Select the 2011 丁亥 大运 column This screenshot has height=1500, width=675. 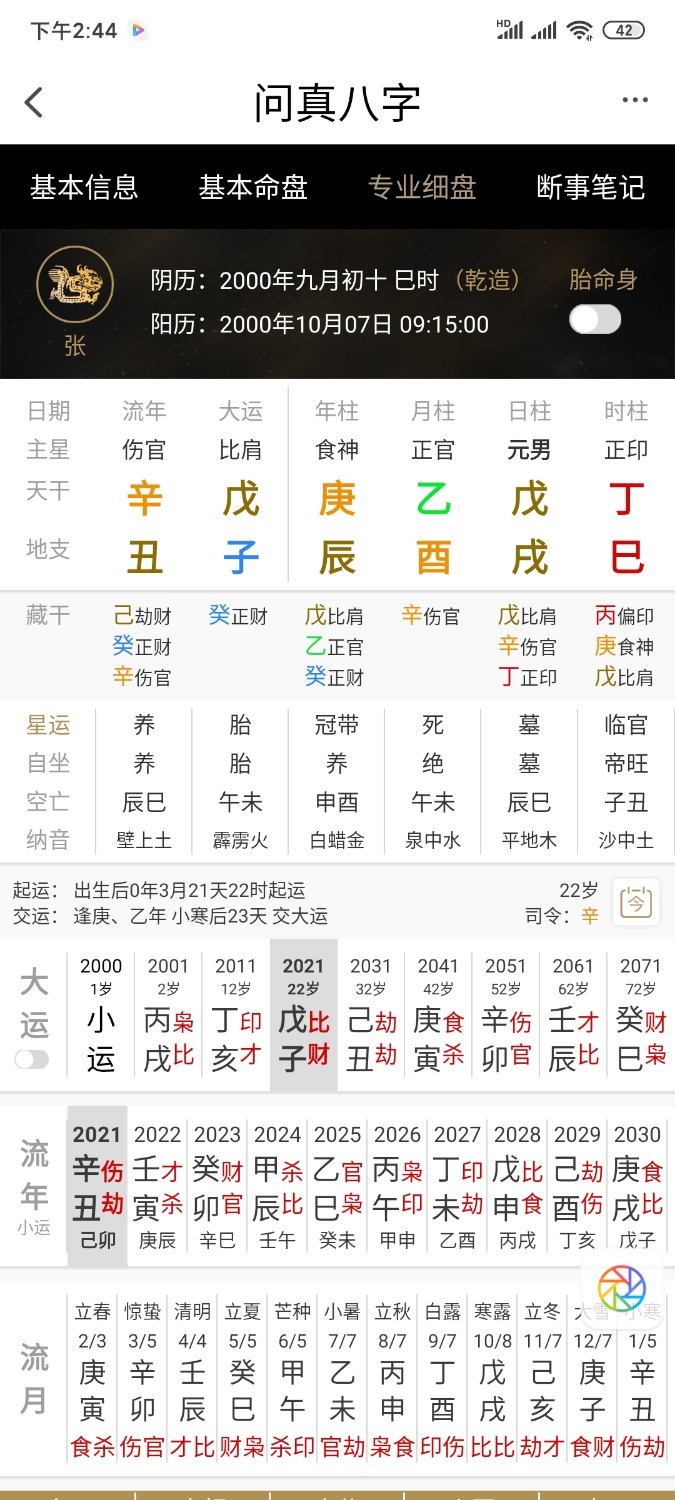[236, 1015]
